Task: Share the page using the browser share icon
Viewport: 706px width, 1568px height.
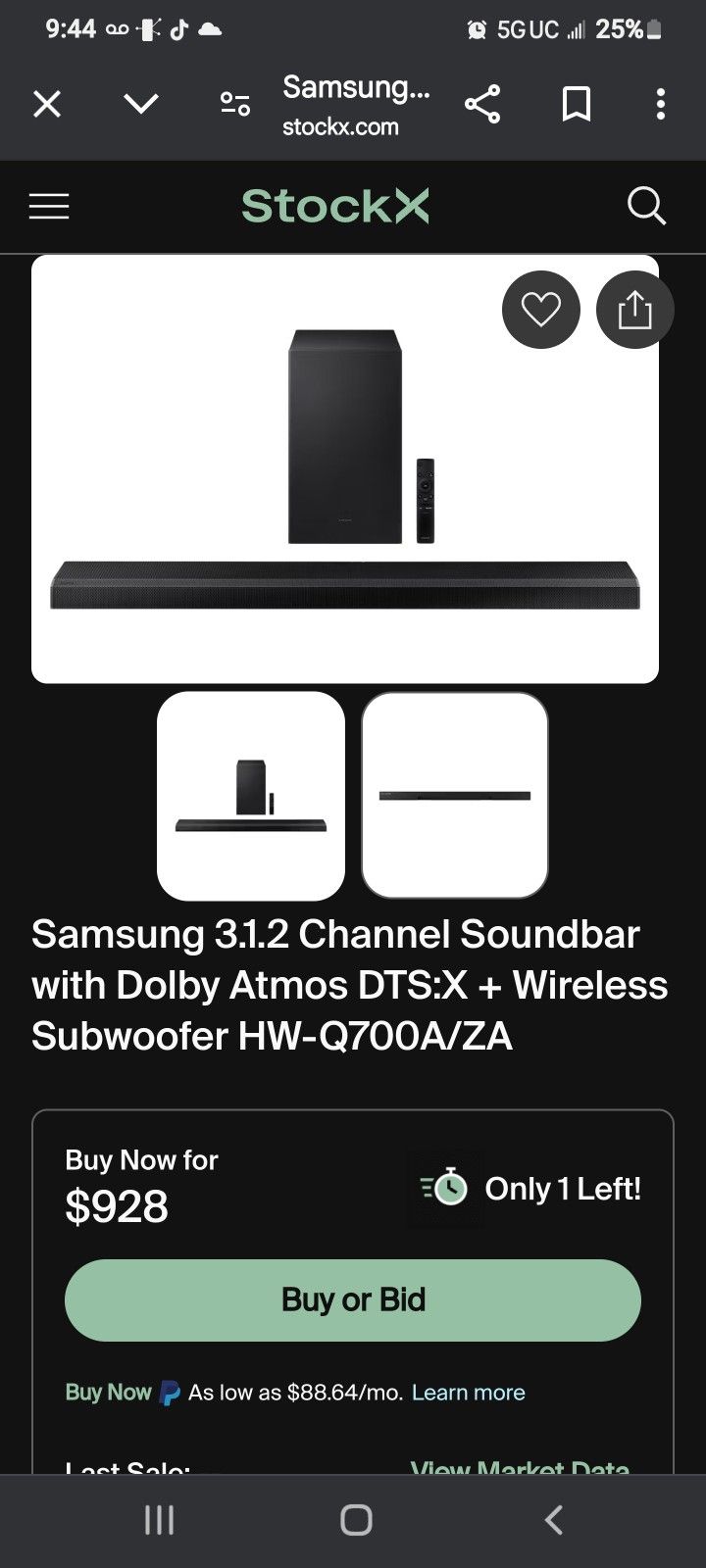Action: [x=482, y=104]
